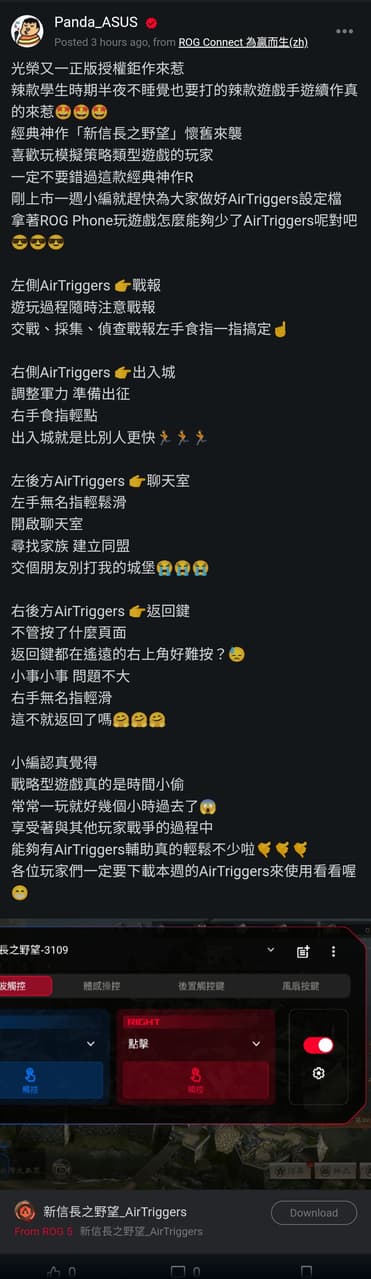Screen dimensions: 371x1279
Task: Open the attached AirTriggers settings screenshot
Action: [x=185, y=1054]
